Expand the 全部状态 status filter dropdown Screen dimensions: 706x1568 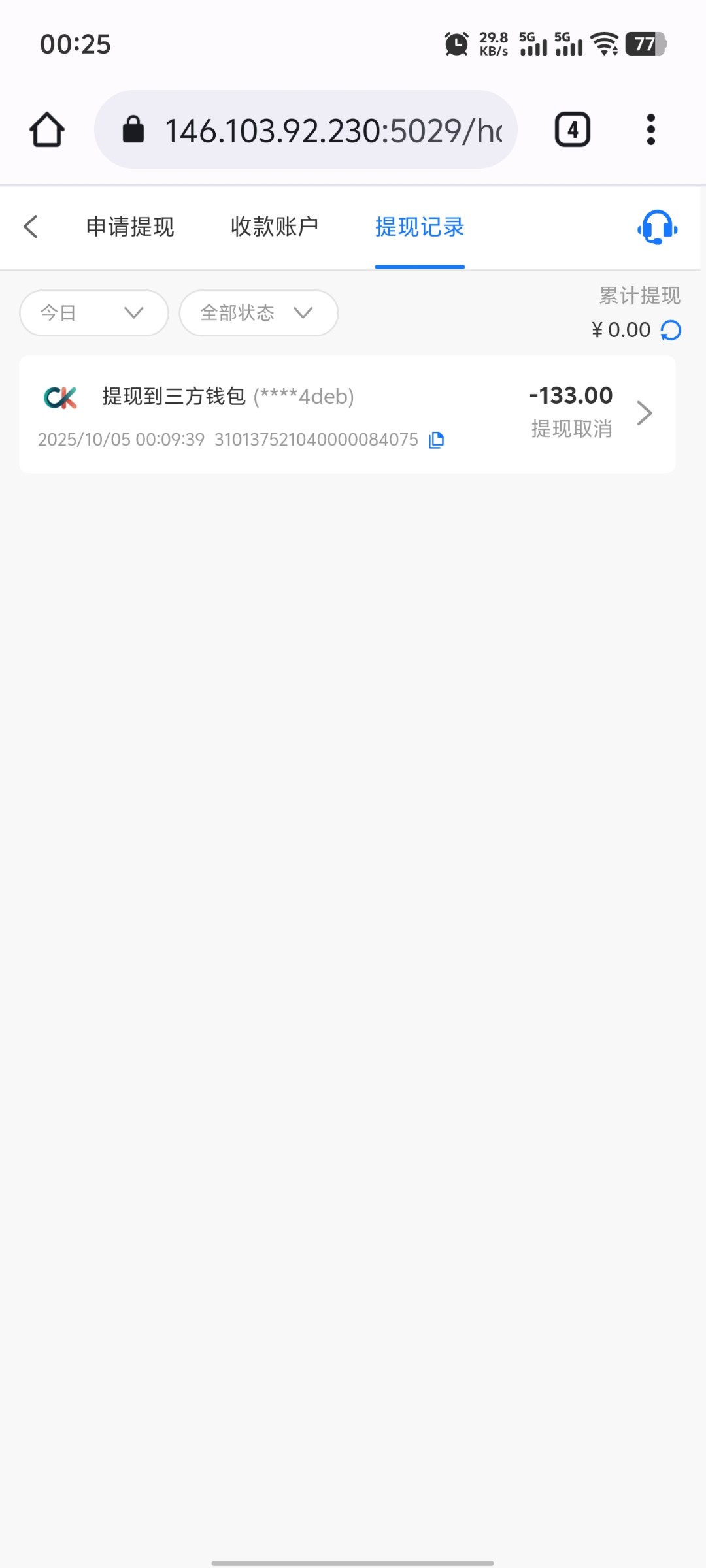(259, 313)
